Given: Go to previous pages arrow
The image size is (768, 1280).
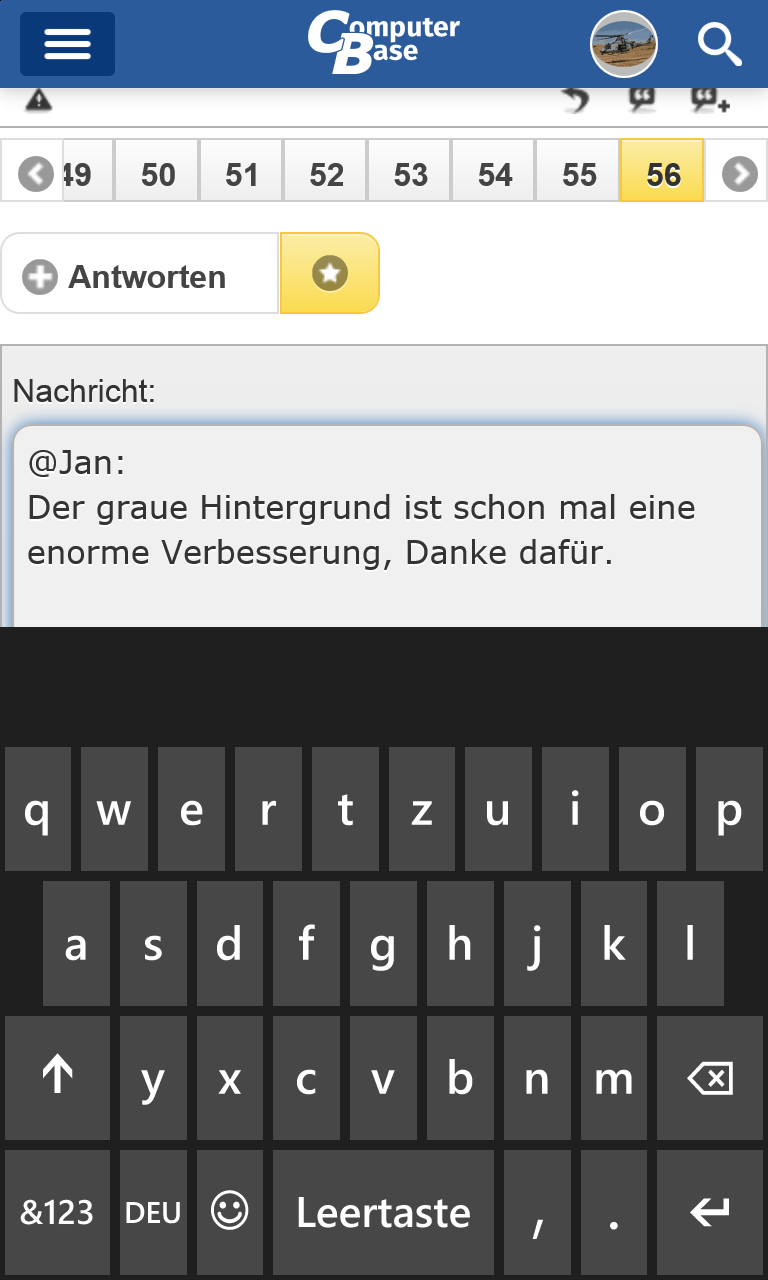Looking at the screenshot, I should (x=36, y=174).
